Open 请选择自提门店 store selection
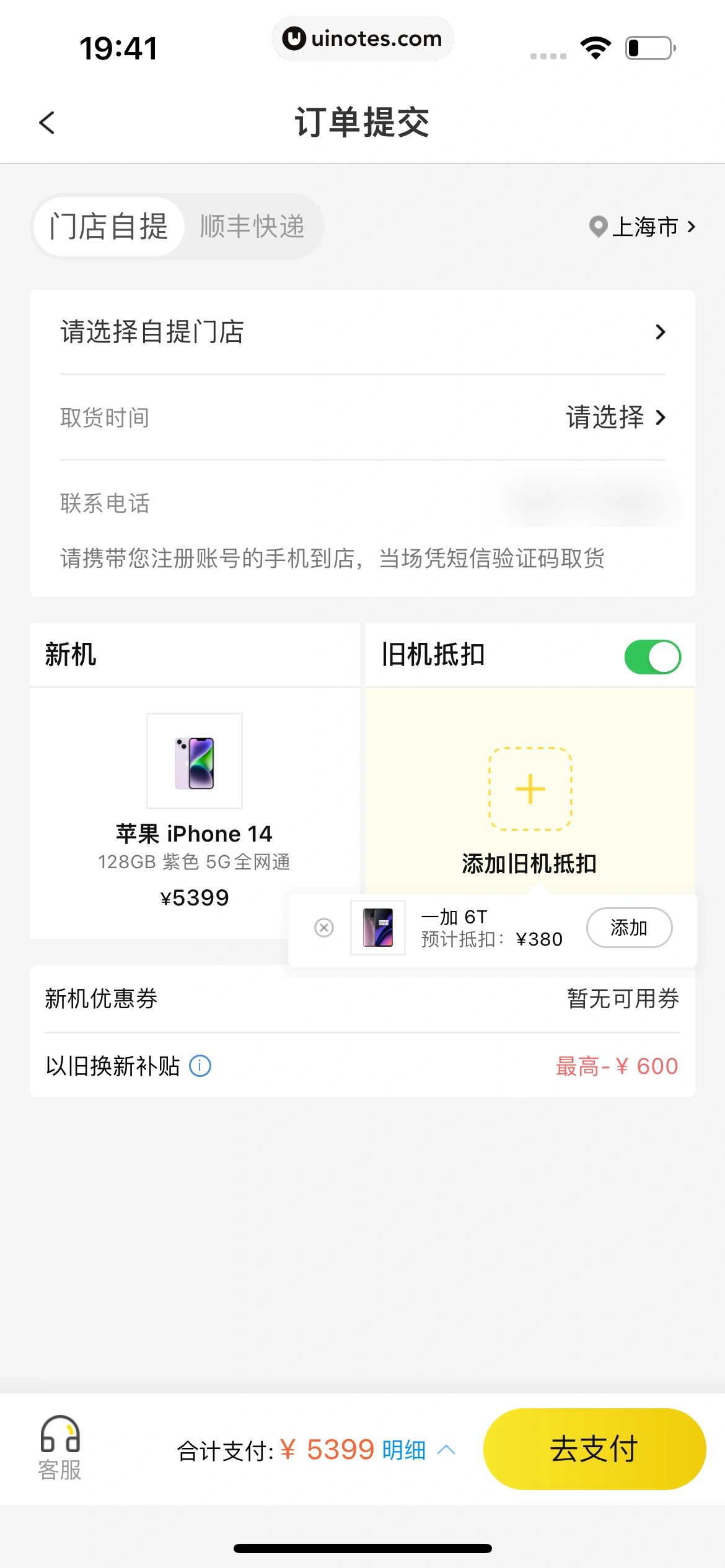This screenshot has height=1568, width=725. point(362,332)
